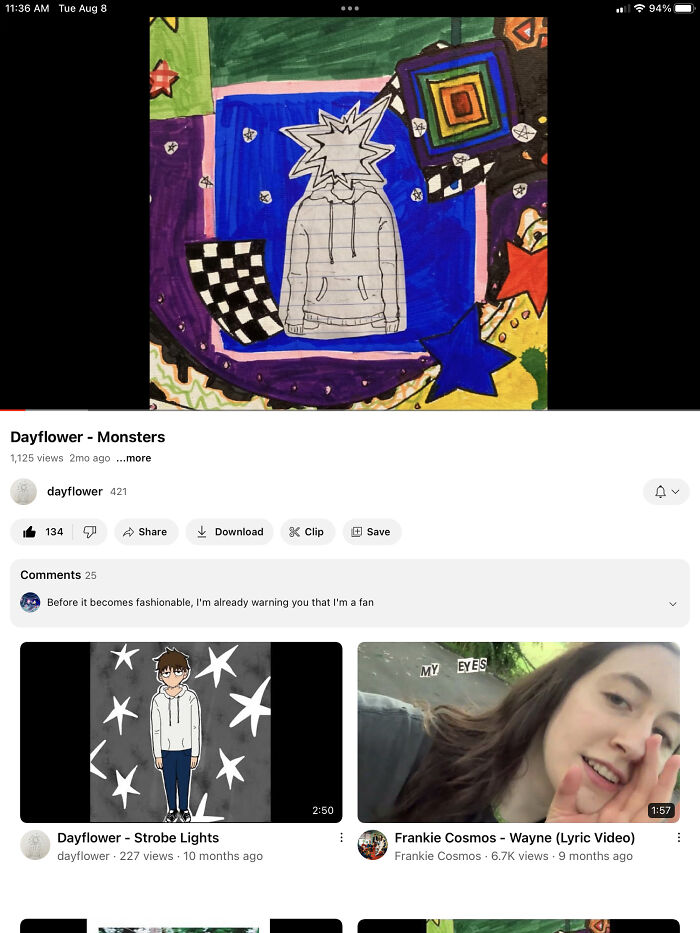Tap the video player to show controls
The image size is (700, 933).
click(348, 212)
